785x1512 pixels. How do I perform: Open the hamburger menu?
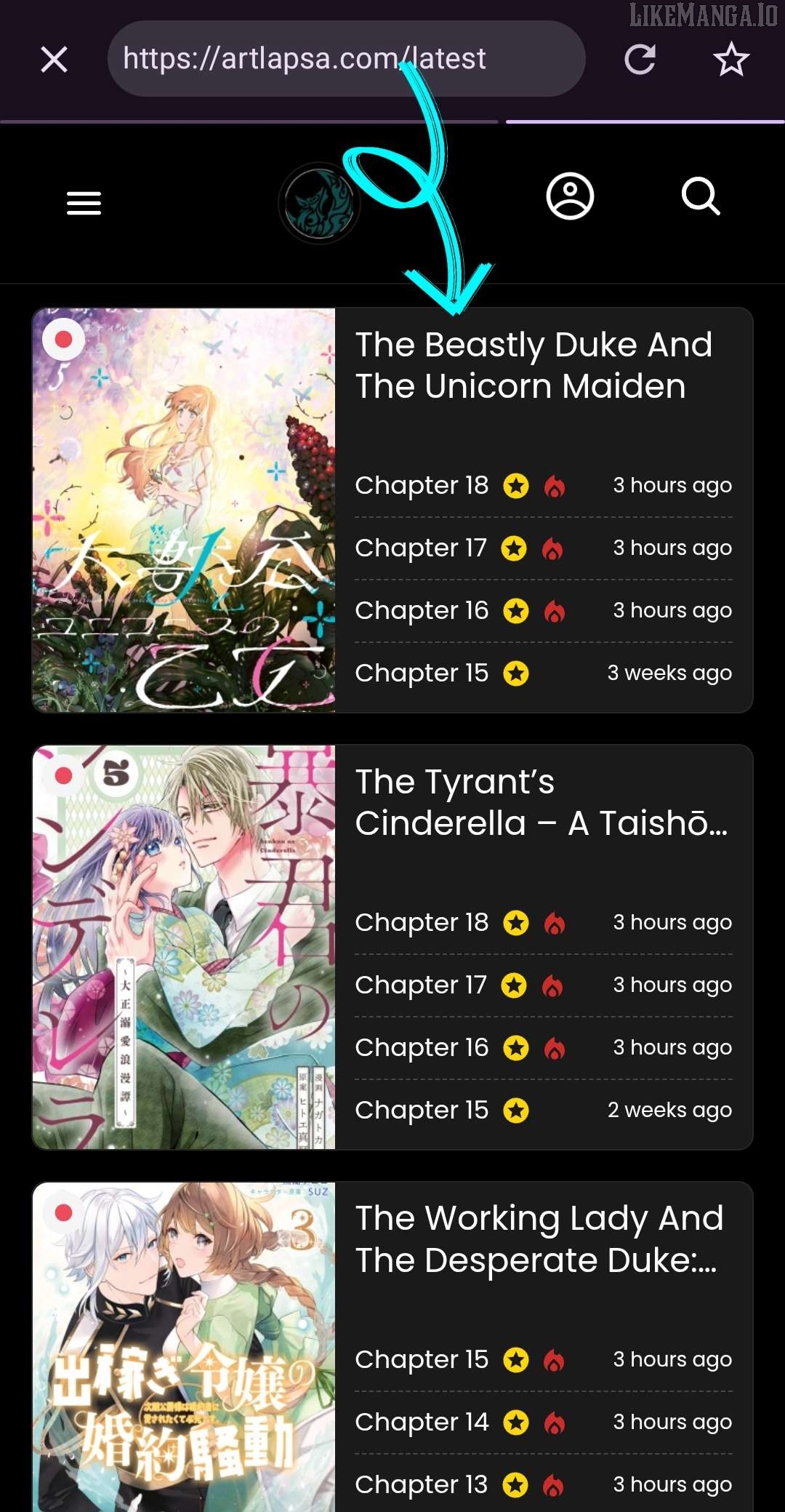pyautogui.click(x=84, y=203)
